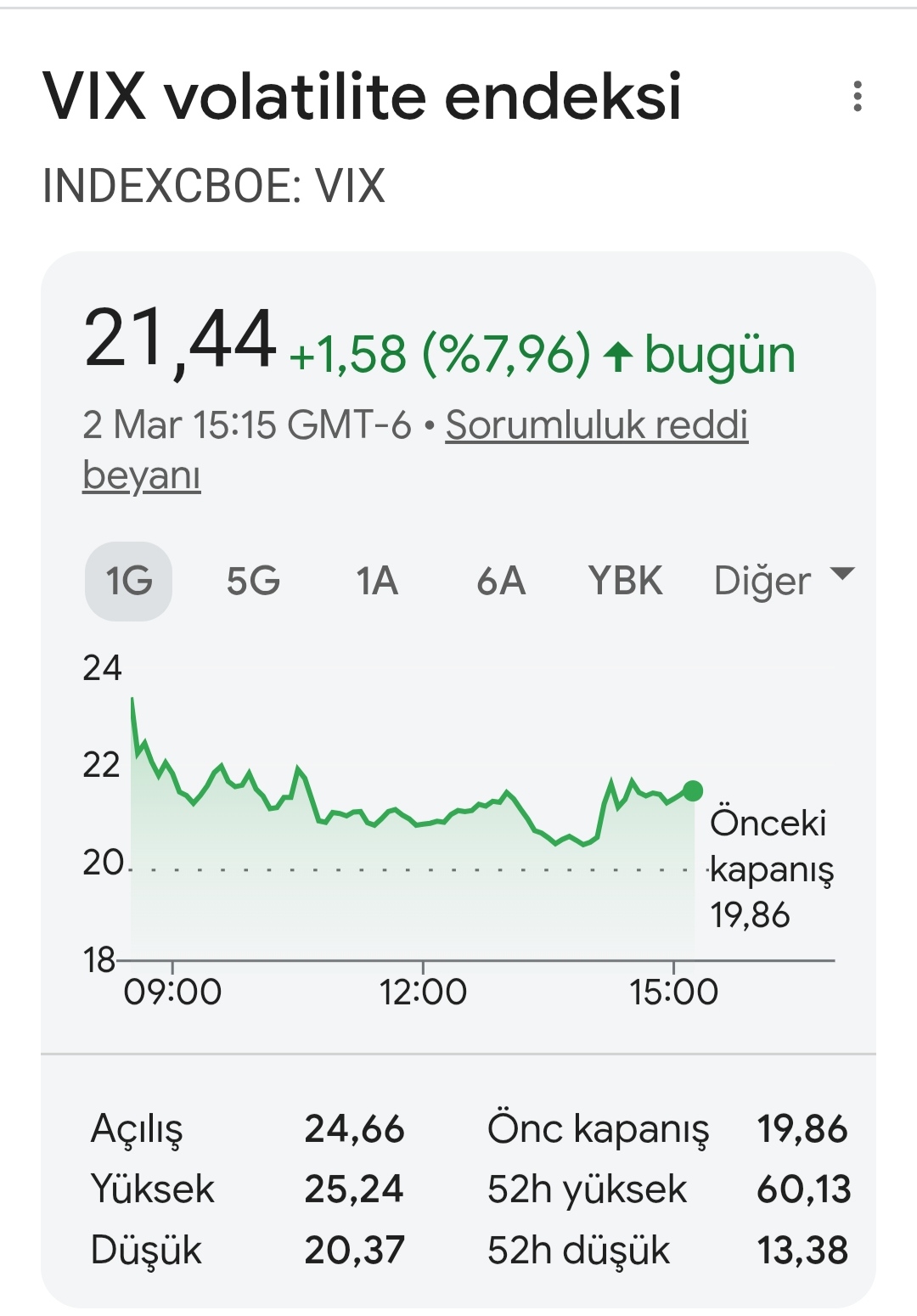Screen dimensions: 917x1316
Task: Show the 1A chart range
Action: click(377, 582)
